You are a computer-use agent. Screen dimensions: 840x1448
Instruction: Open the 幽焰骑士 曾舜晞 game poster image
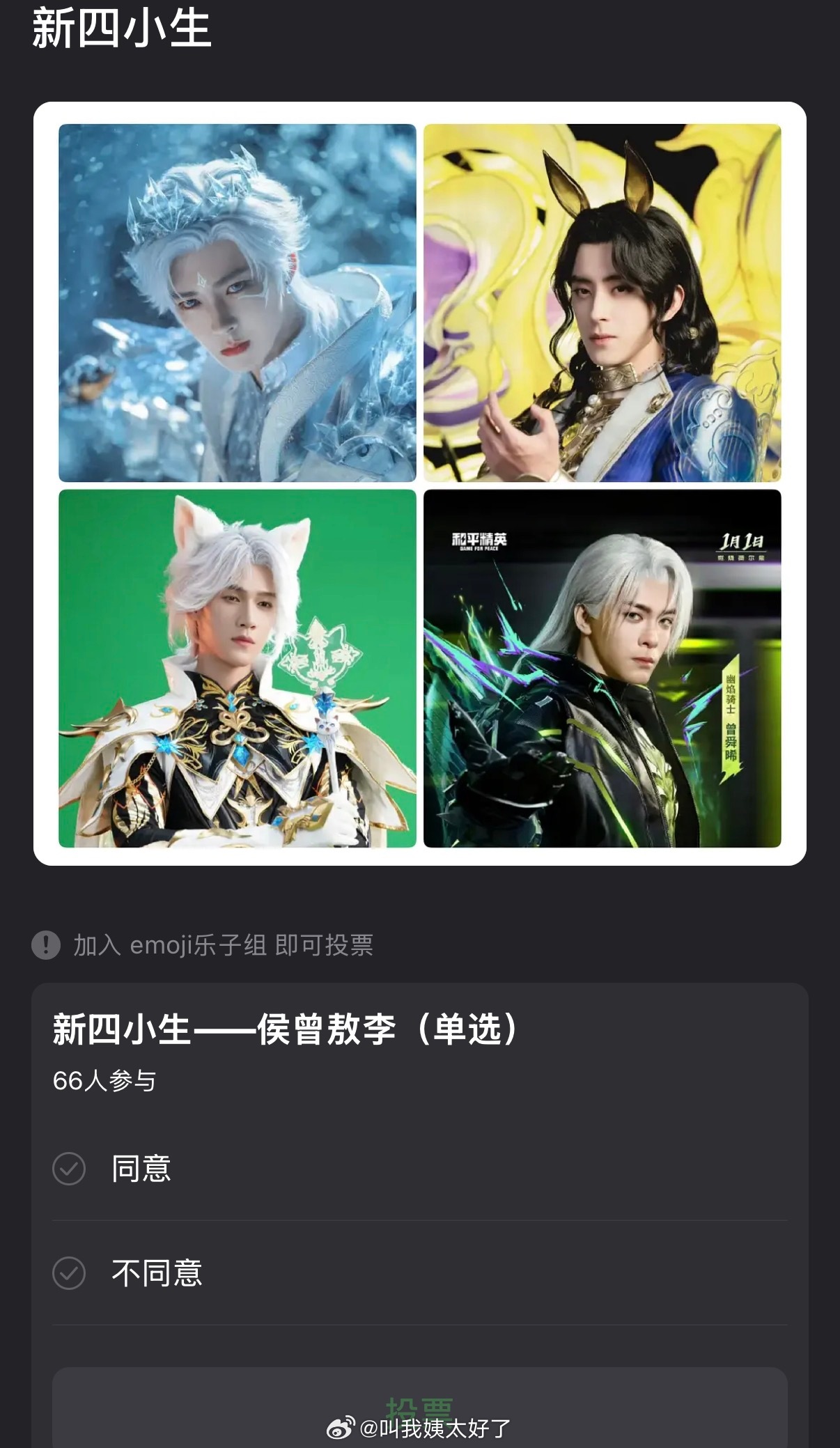pyautogui.click(x=602, y=669)
